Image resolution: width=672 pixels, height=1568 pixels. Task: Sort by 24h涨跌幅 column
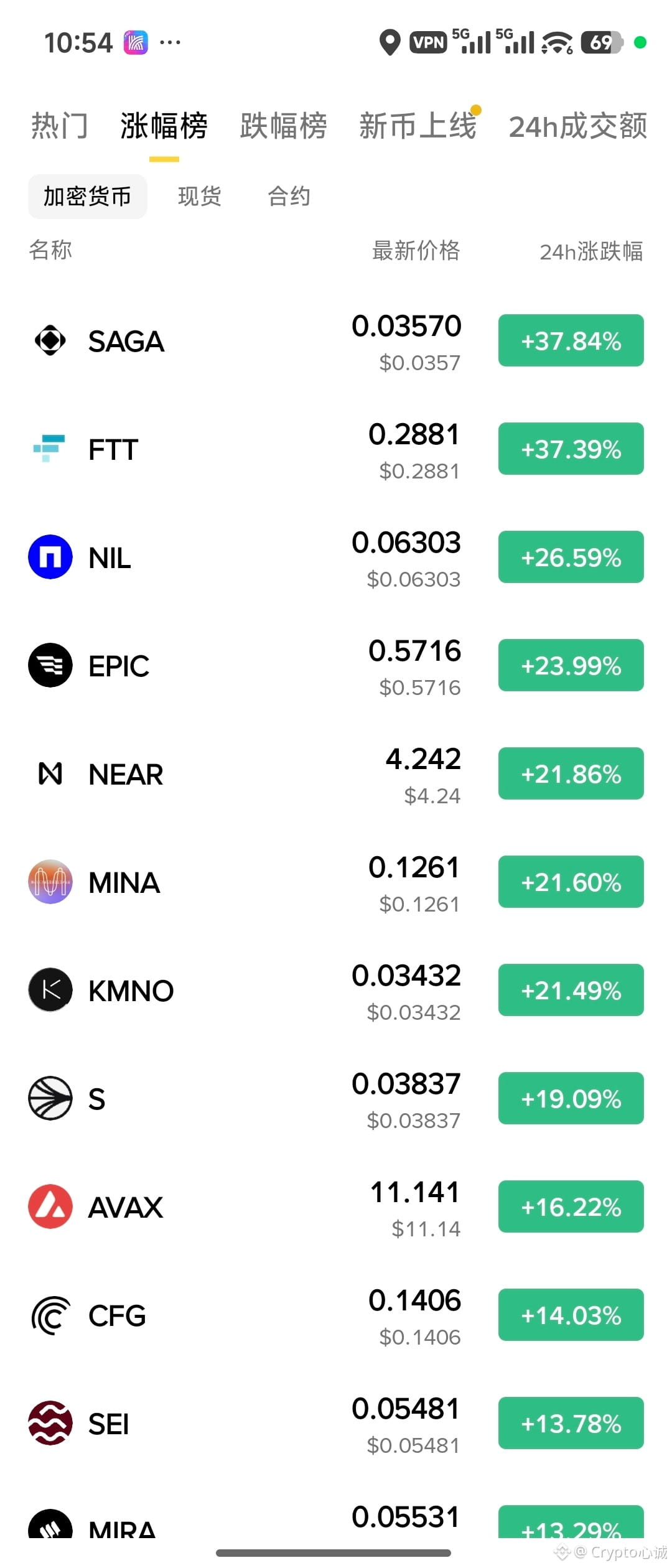[591, 251]
